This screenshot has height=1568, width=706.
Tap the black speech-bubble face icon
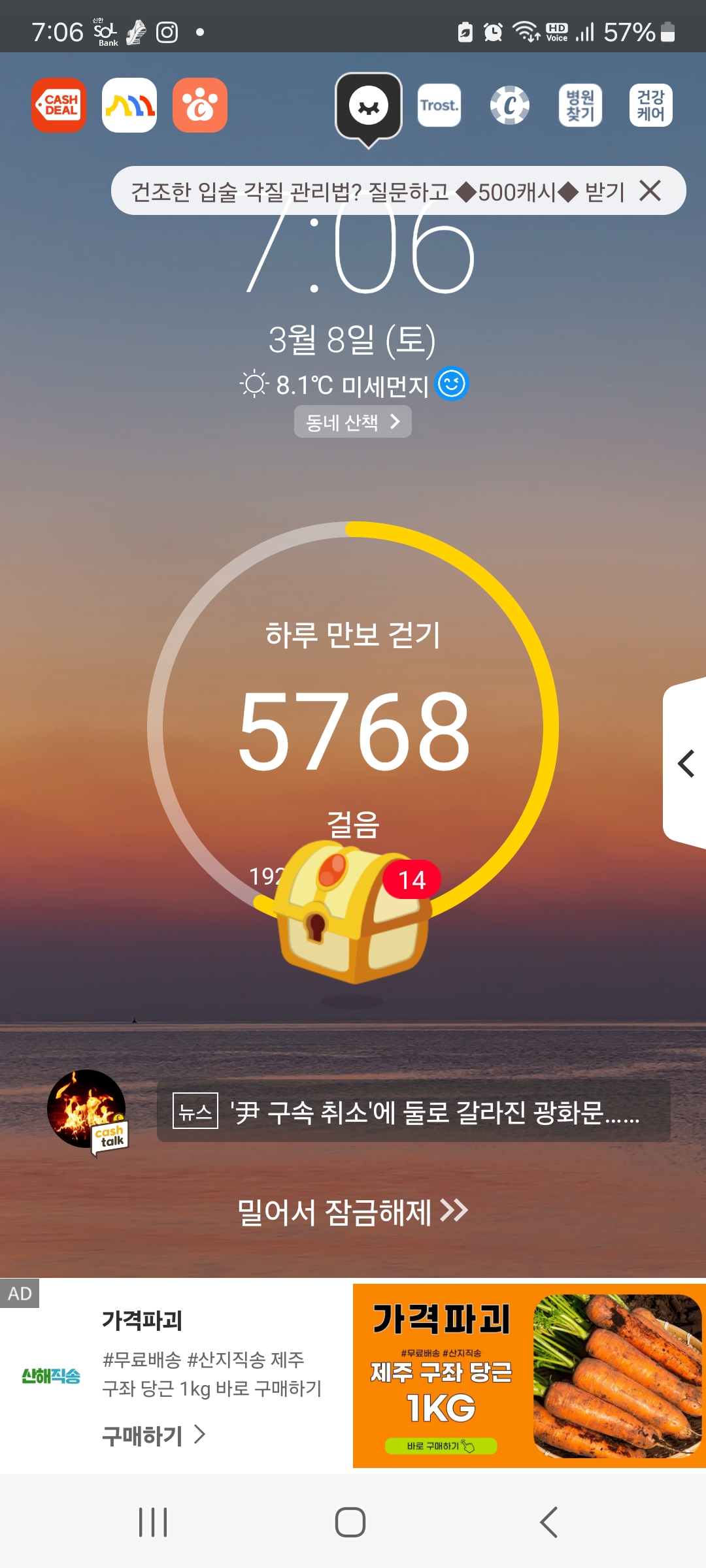(x=369, y=106)
